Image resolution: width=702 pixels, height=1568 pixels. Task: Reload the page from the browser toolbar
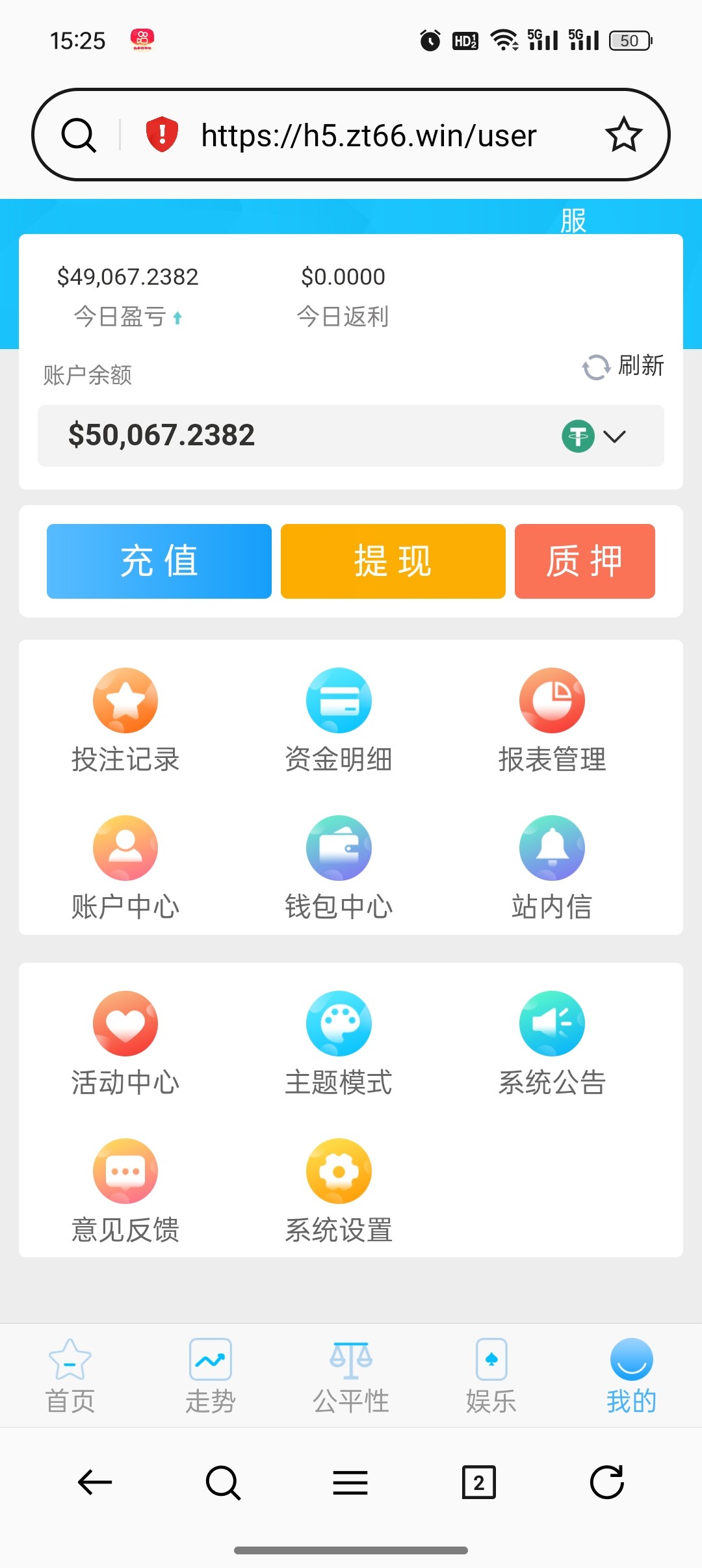pos(606,1483)
